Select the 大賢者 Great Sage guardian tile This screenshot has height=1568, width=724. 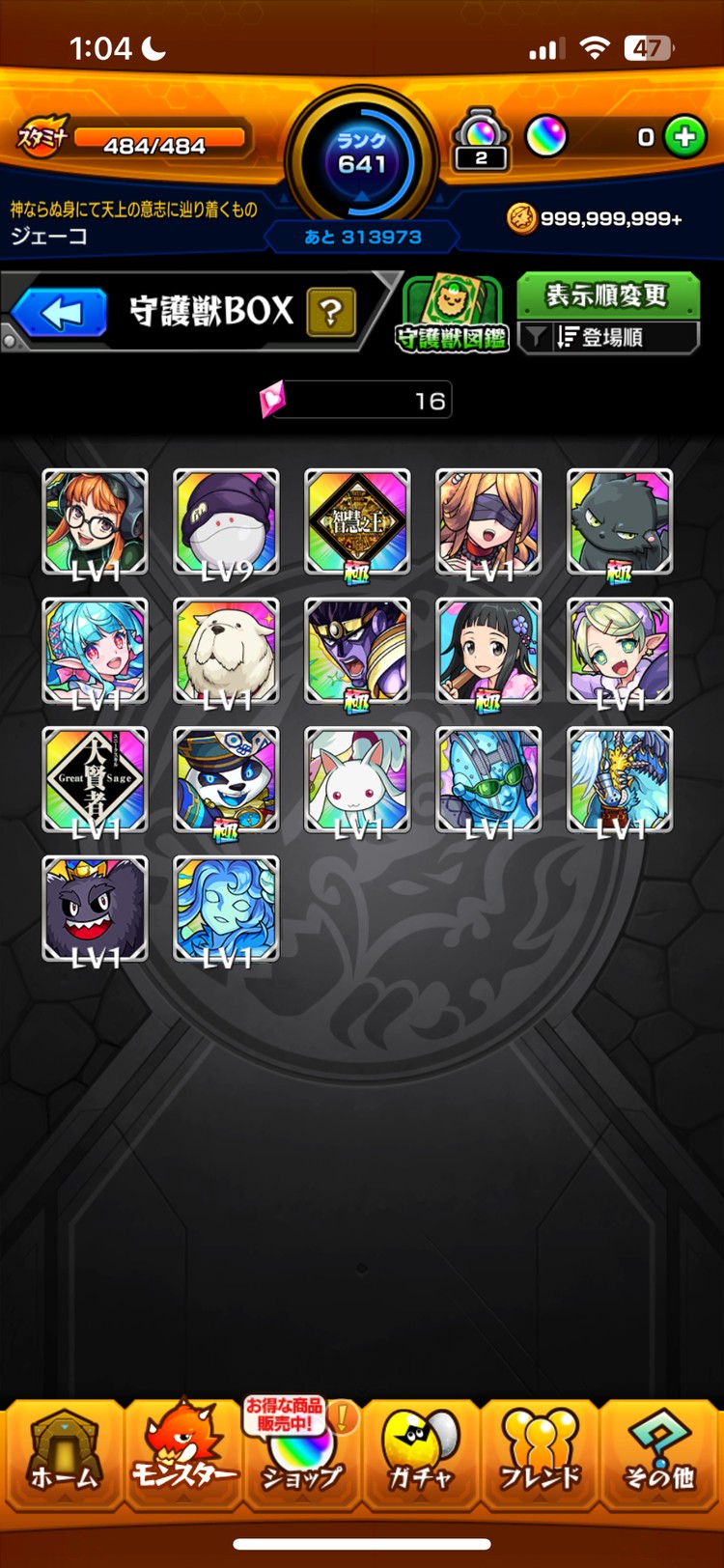[x=95, y=780]
